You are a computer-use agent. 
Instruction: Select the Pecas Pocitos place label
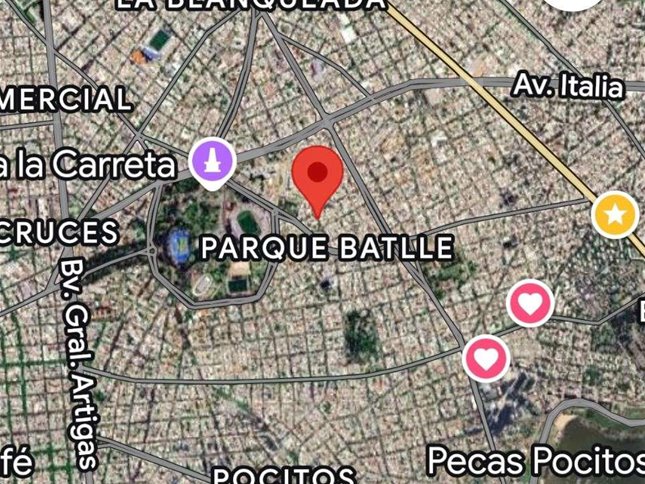tap(535, 461)
